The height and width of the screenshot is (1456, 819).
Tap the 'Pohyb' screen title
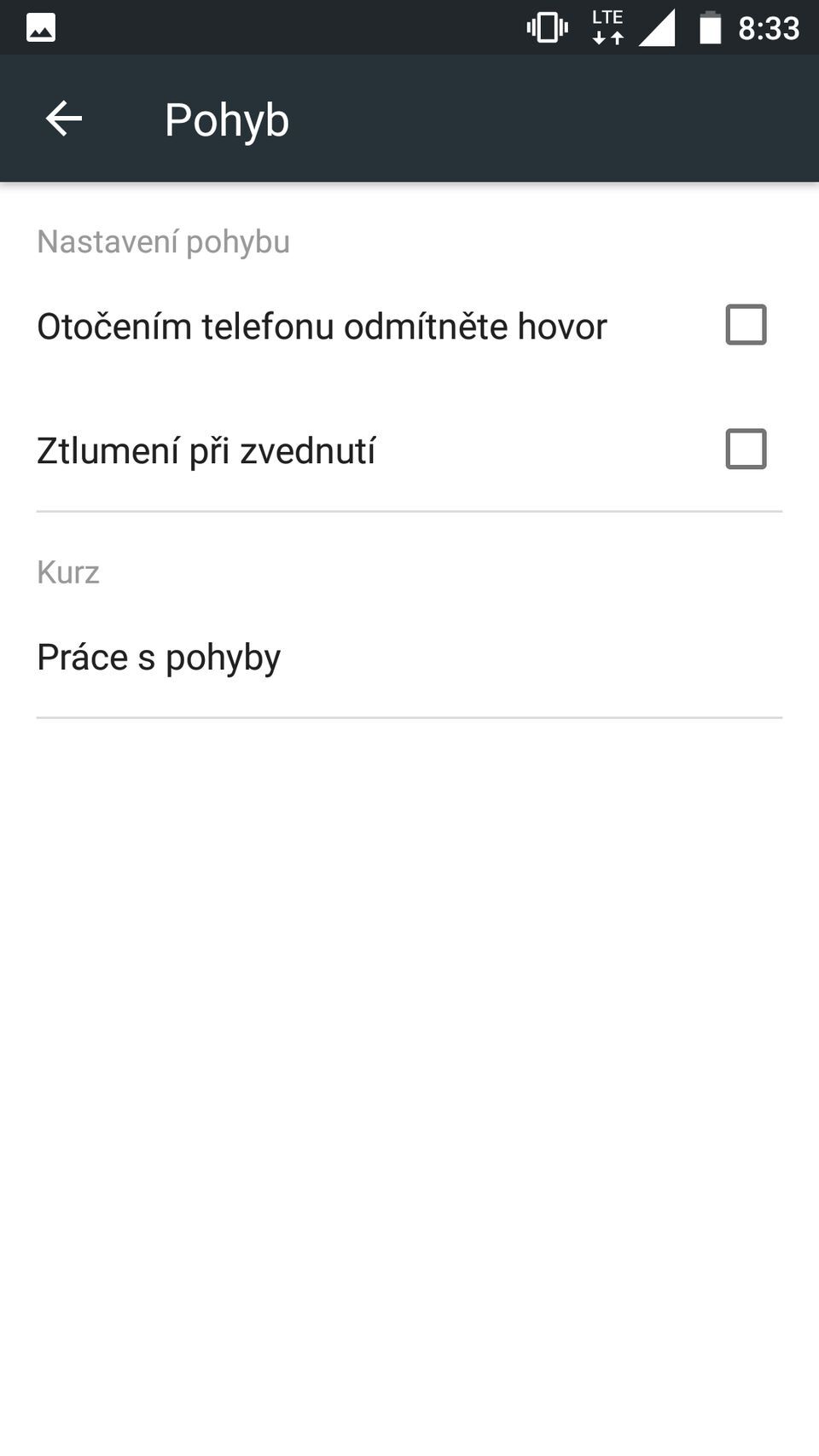[226, 119]
